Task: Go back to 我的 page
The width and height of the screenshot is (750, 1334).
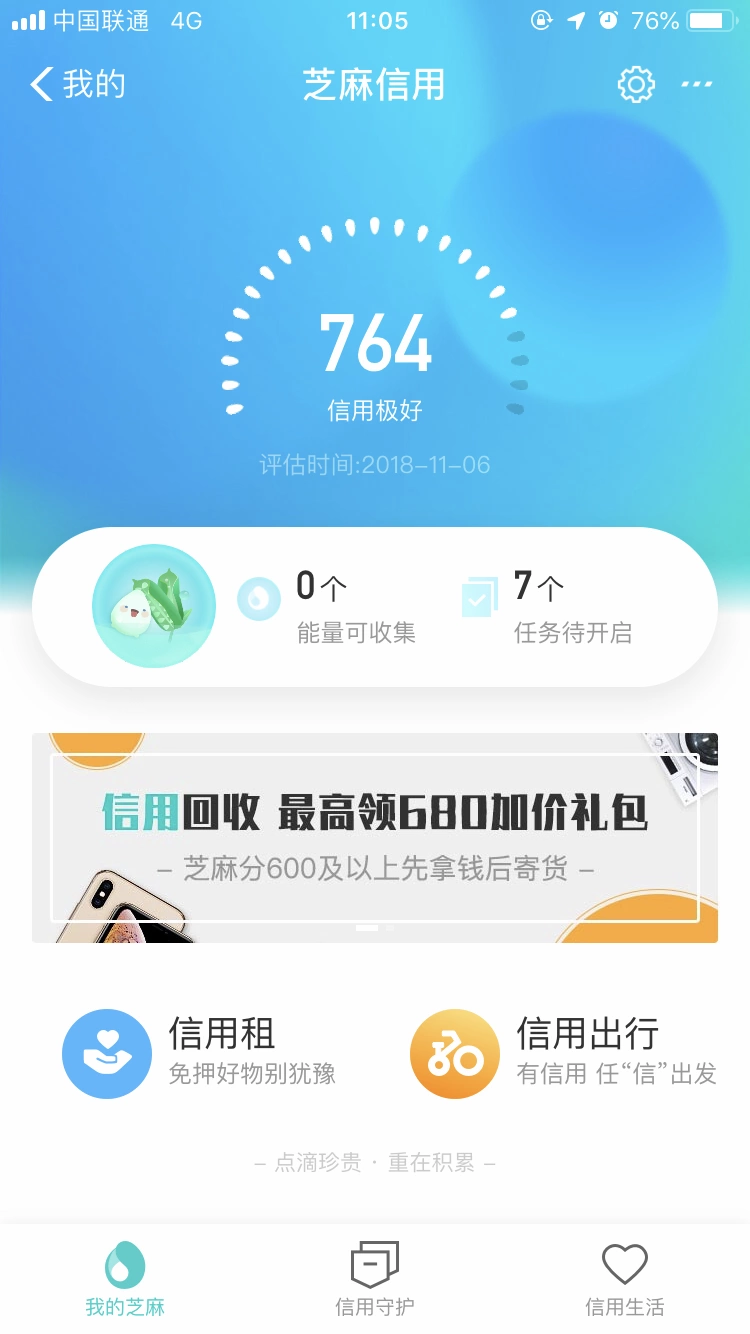Action: click(x=78, y=85)
